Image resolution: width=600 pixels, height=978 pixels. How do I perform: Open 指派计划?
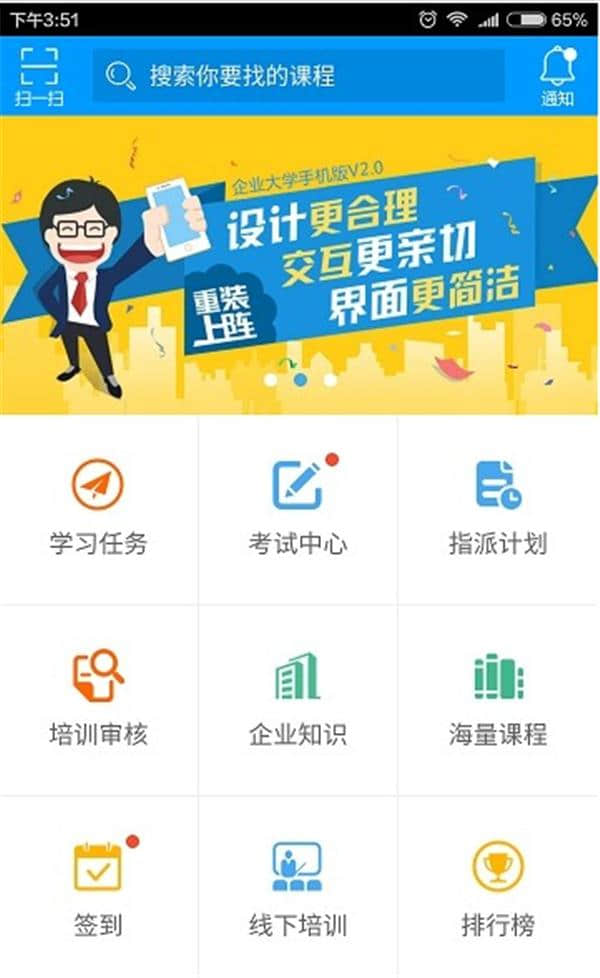click(498, 508)
